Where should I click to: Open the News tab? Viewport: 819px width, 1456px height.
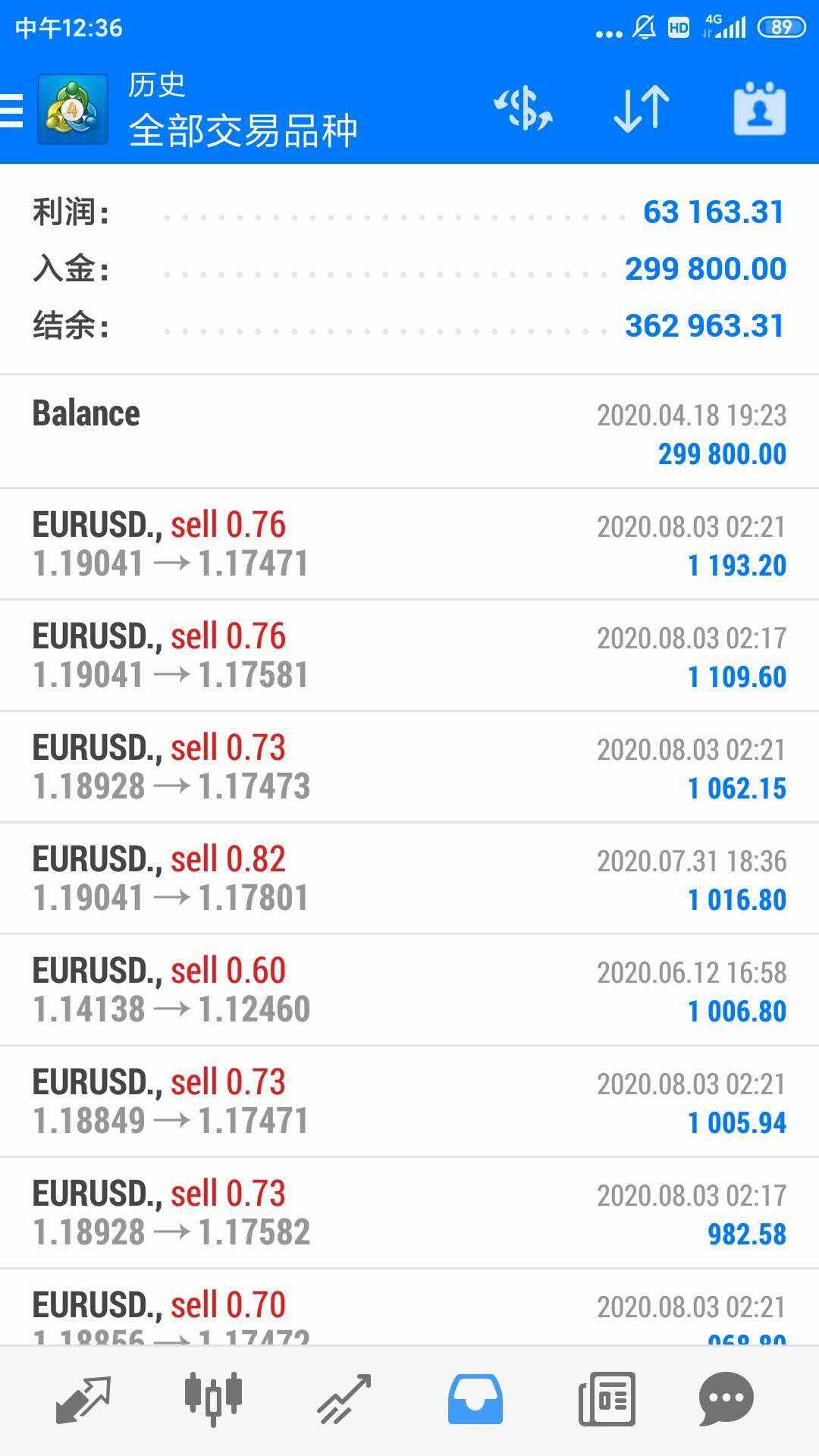coord(607,1400)
